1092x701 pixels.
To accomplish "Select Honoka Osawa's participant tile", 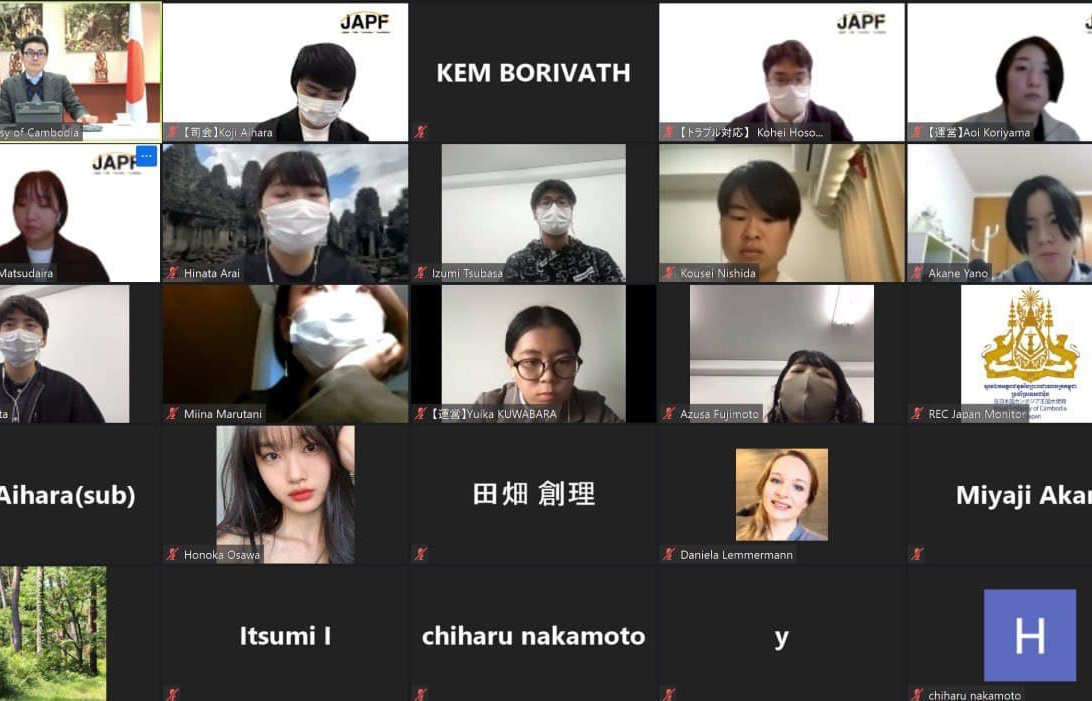I will (285, 494).
